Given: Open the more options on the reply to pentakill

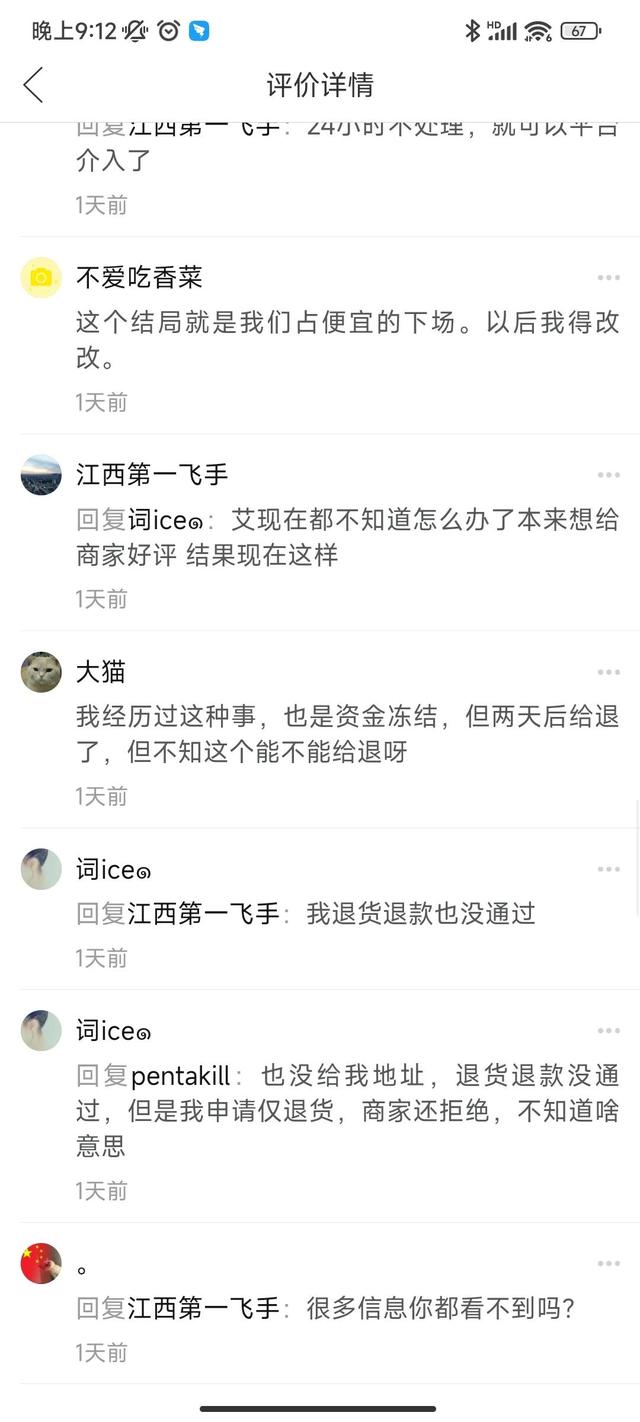Looking at the screenshot, I should (608, 1031).
